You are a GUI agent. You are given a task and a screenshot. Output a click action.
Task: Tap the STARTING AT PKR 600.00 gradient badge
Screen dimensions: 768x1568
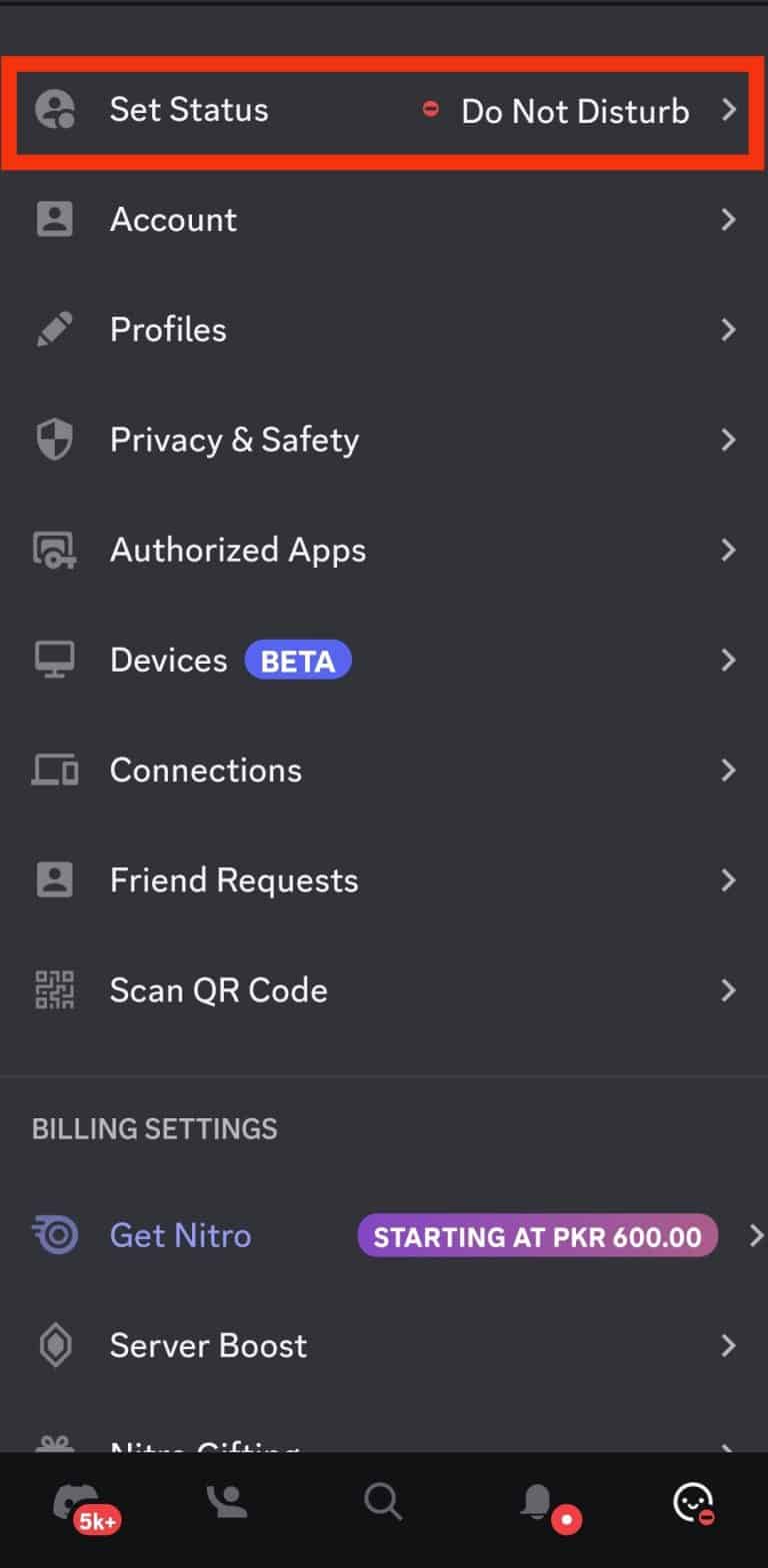tap(537, 1235)
